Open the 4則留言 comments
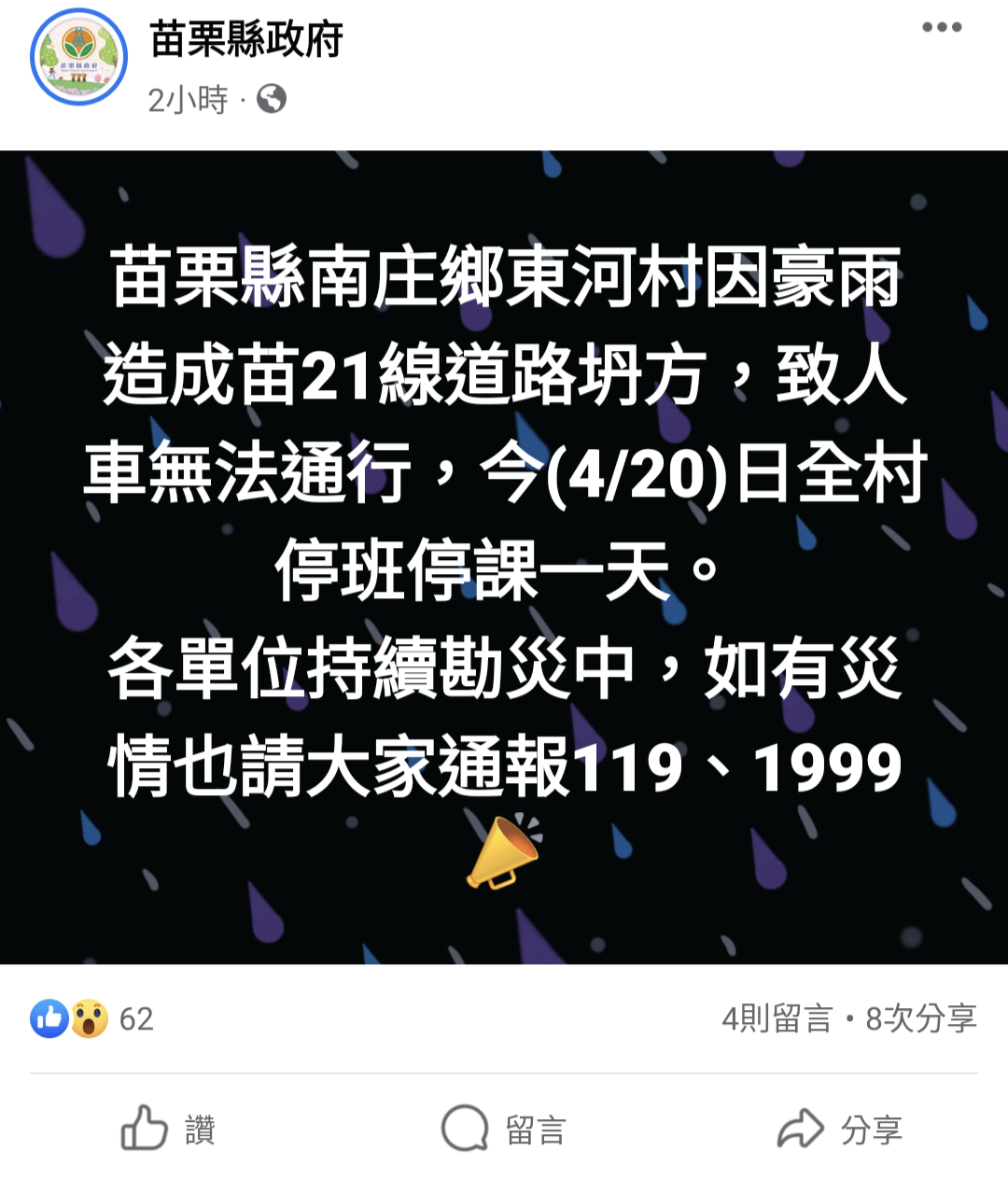1008x1178 pixels. [777, 1018]
